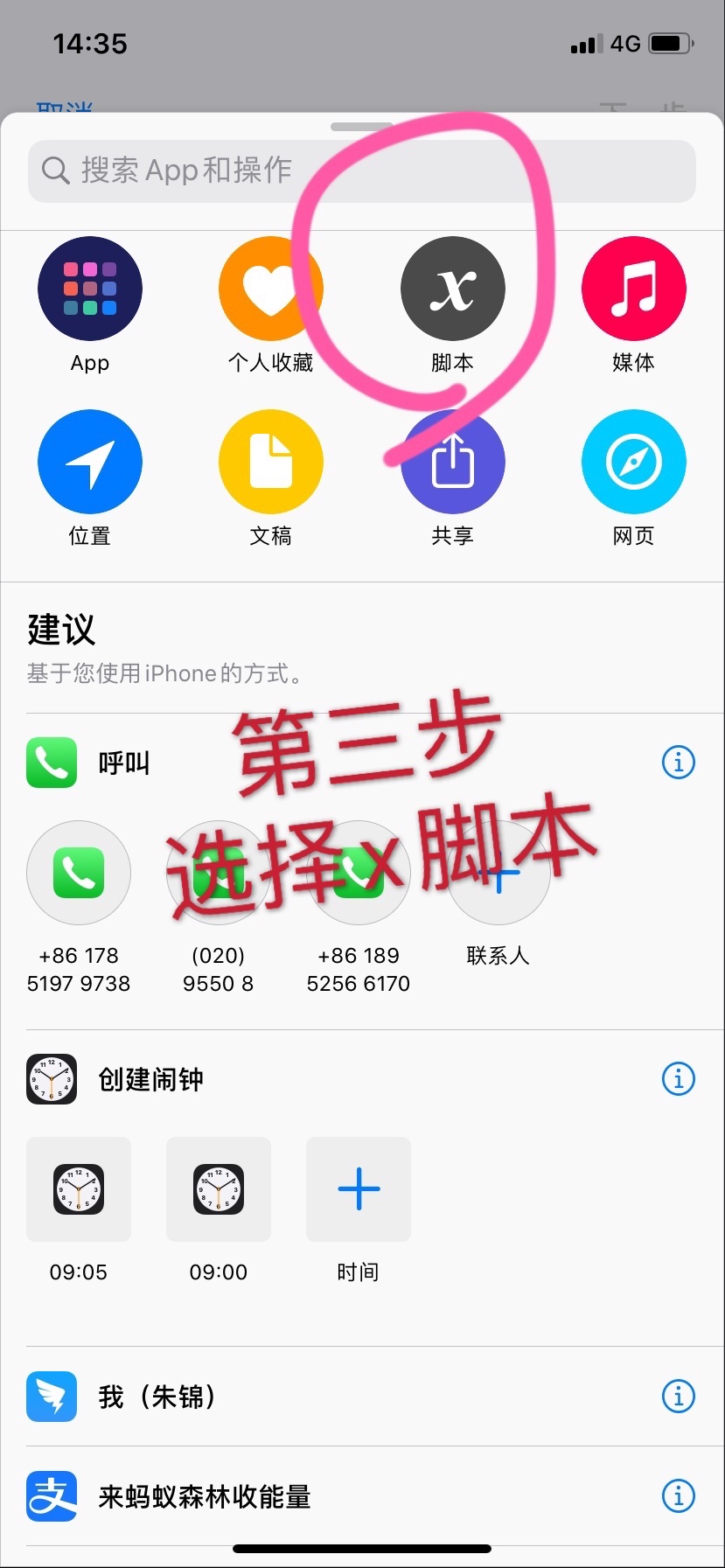This screenshot has width=725, height=1568.
Task: Add a new 时间 for alarm
Action: (359, 1189)
